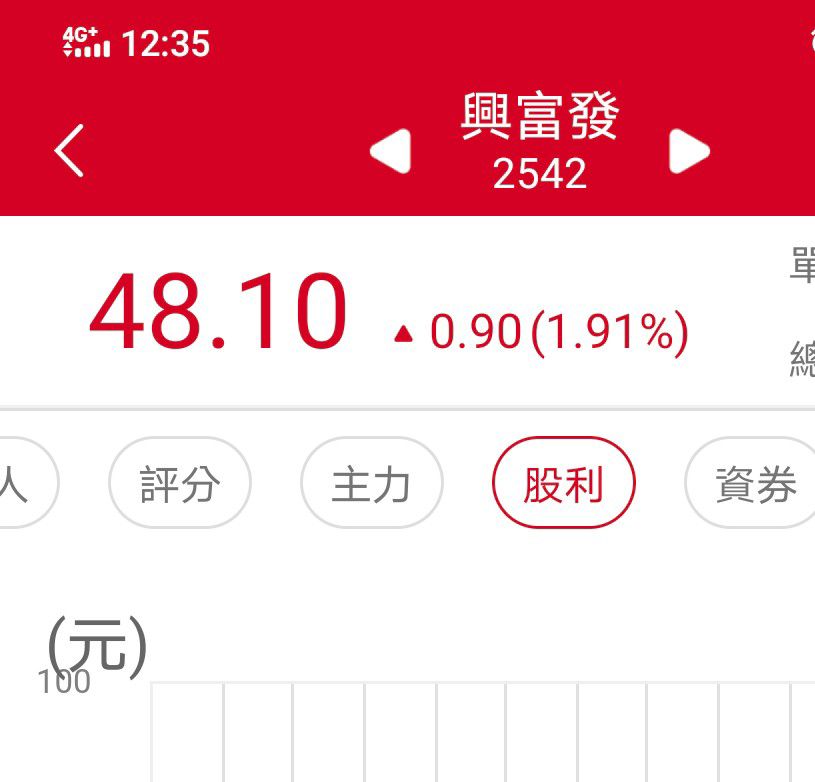Viewport: 815px width, 782px height.
Task: Show the 股利 dividend chip
Action: pyautogui.click(x=563, y=484)
